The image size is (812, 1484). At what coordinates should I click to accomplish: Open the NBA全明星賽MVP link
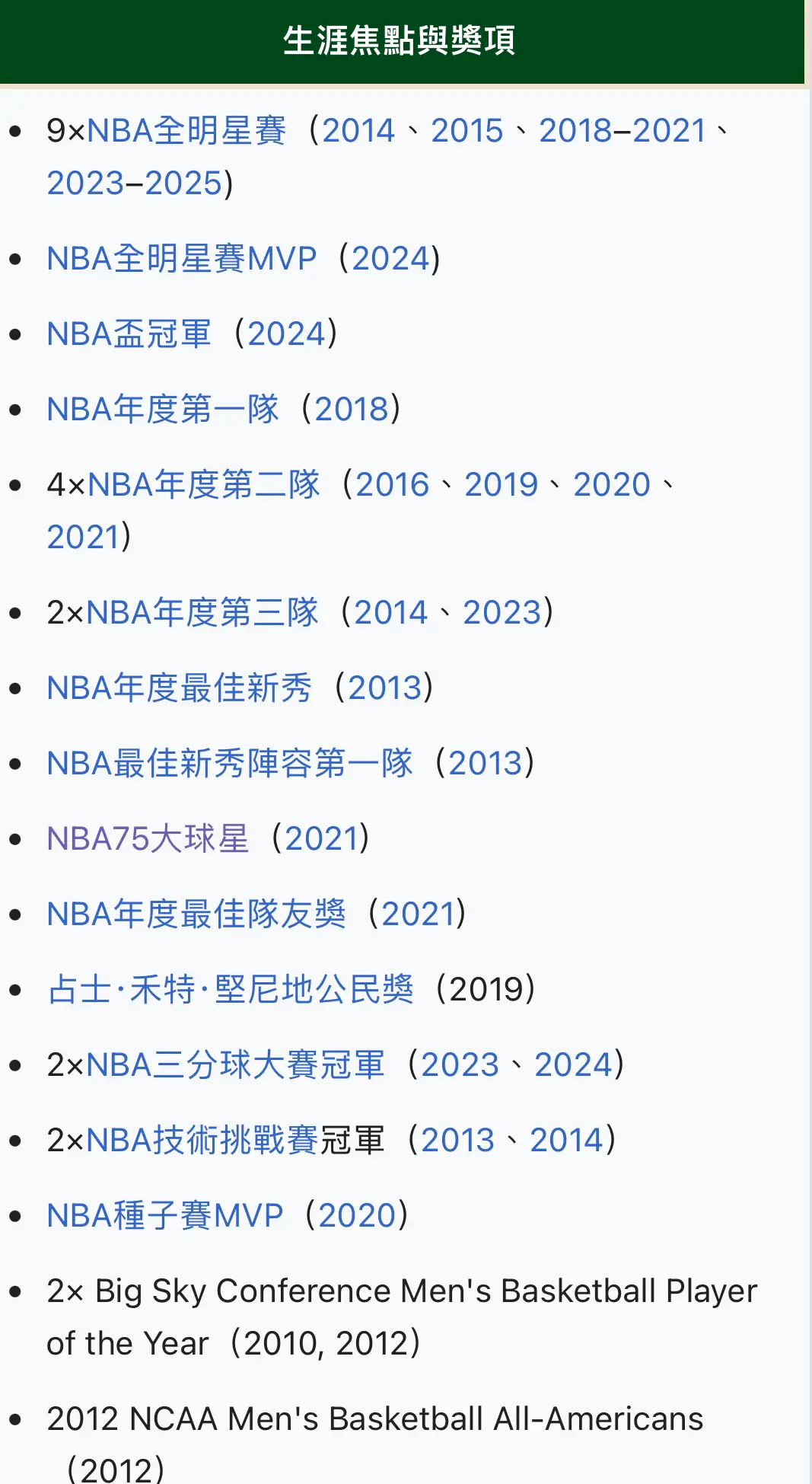click(x=182, y=259)
